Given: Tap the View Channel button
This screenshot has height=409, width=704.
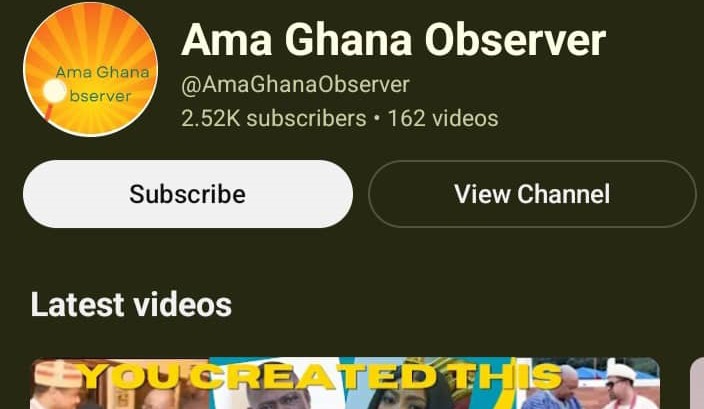Looking at the screenshot, I should [x=531, y=194].
